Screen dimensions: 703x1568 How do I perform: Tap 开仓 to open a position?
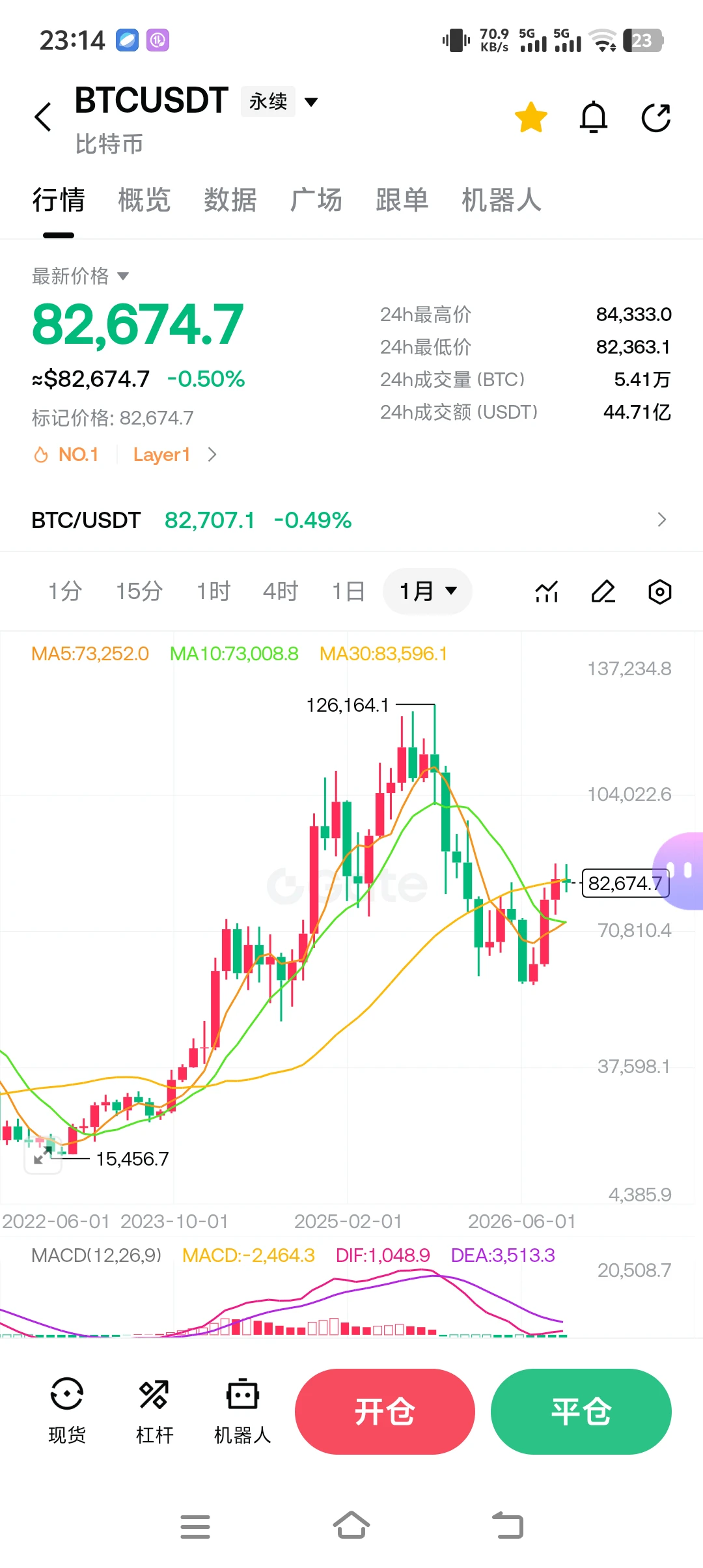pos(385,1412)
